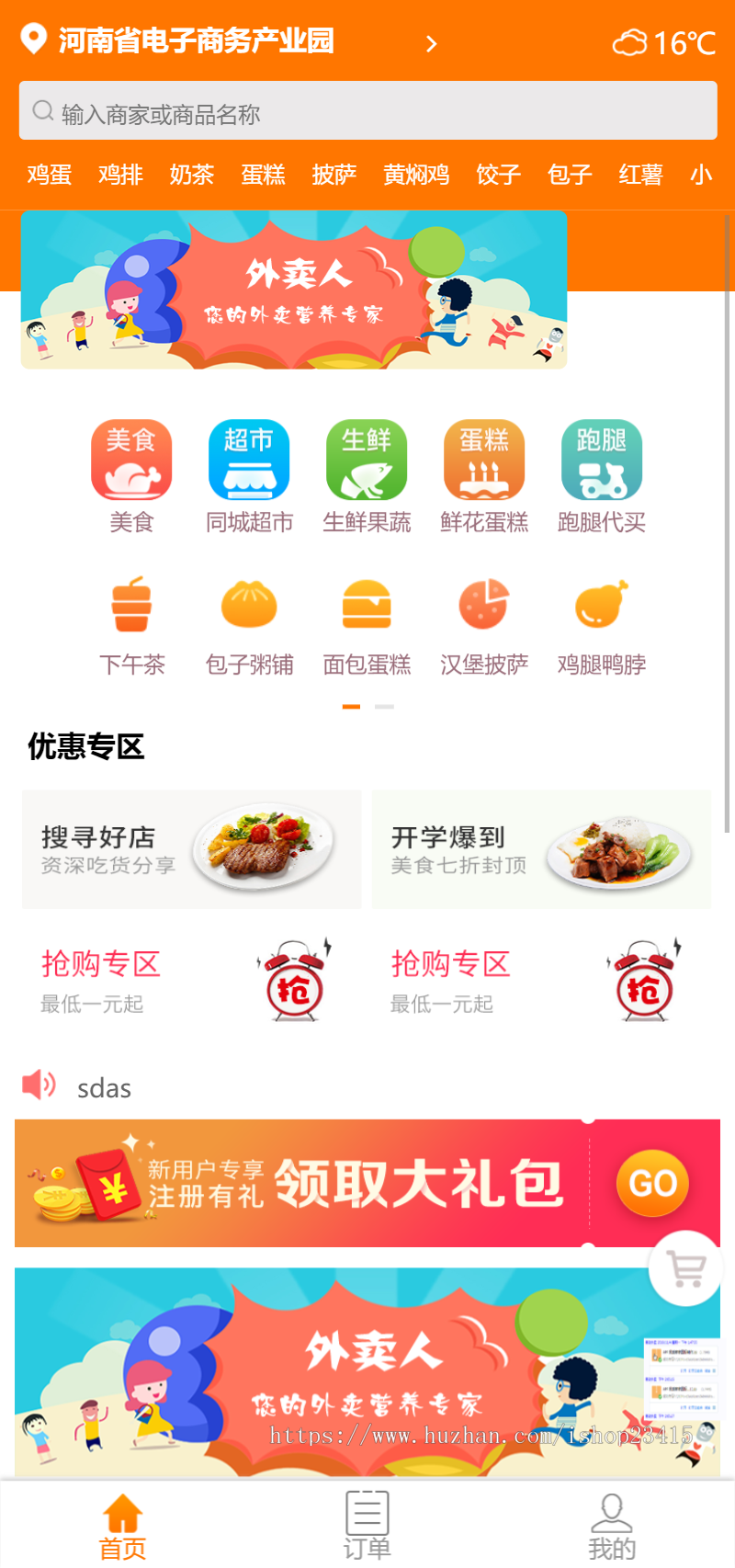
Task: Open the 鸡腿鸭脖 snacks icon
Action: click(x=602, y=605)
